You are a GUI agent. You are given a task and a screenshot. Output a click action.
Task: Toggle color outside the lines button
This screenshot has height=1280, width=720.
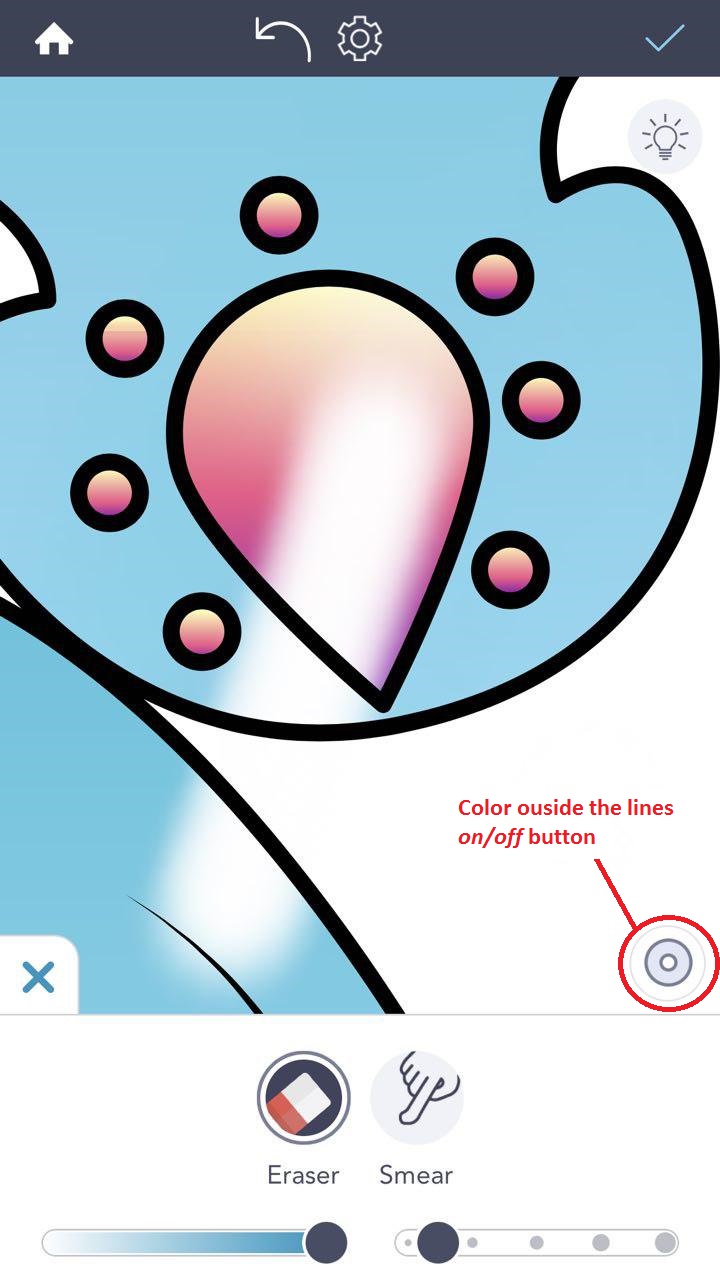669,963
